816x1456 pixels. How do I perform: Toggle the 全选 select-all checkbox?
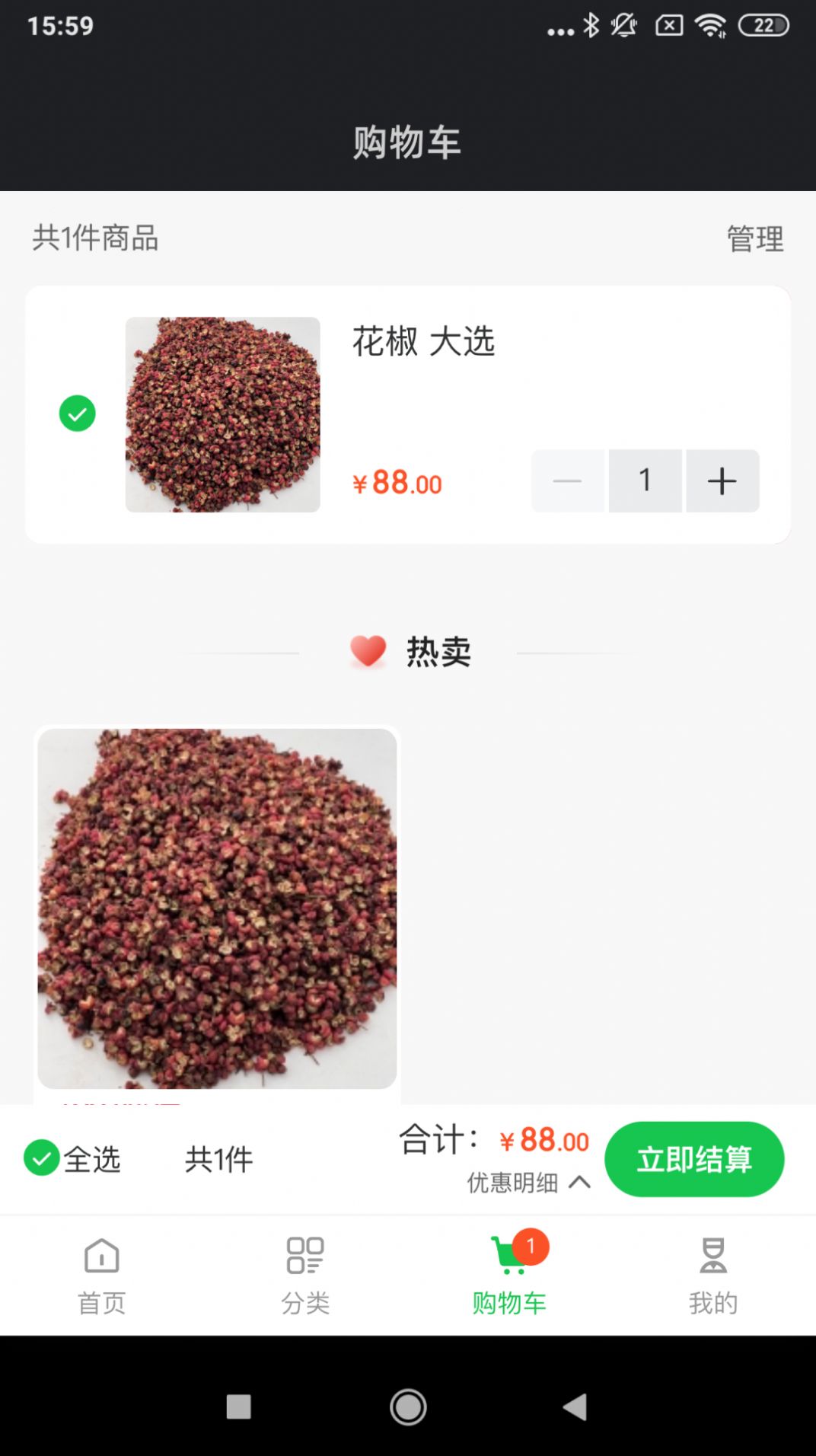tap(43, 1159)
